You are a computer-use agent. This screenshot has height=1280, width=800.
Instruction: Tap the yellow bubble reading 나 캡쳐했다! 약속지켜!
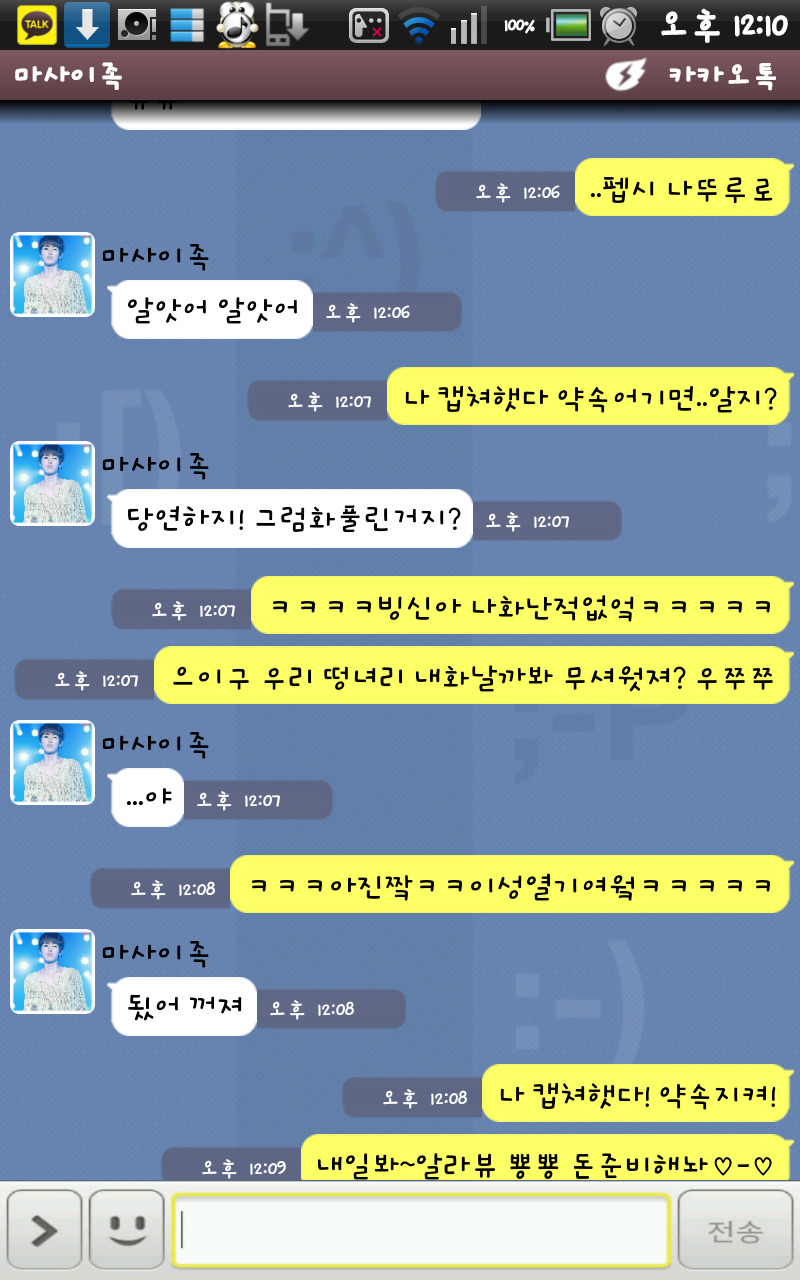coord(635,1097)
